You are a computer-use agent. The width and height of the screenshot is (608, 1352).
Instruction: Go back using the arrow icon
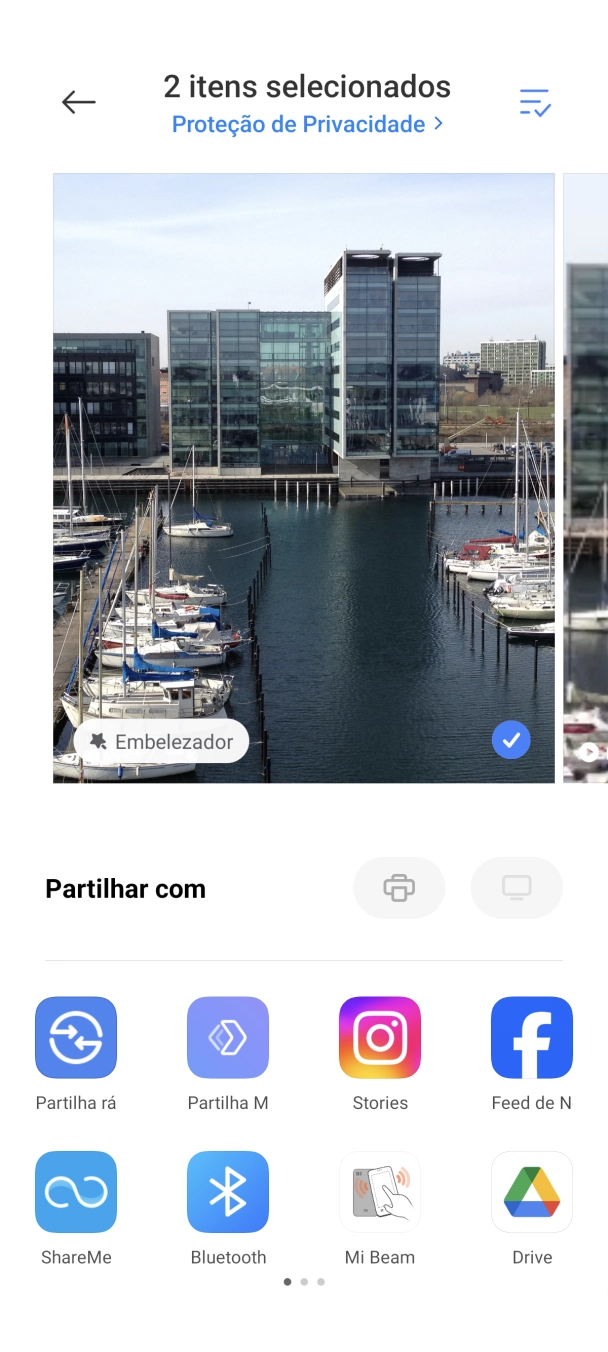[78, 102]
